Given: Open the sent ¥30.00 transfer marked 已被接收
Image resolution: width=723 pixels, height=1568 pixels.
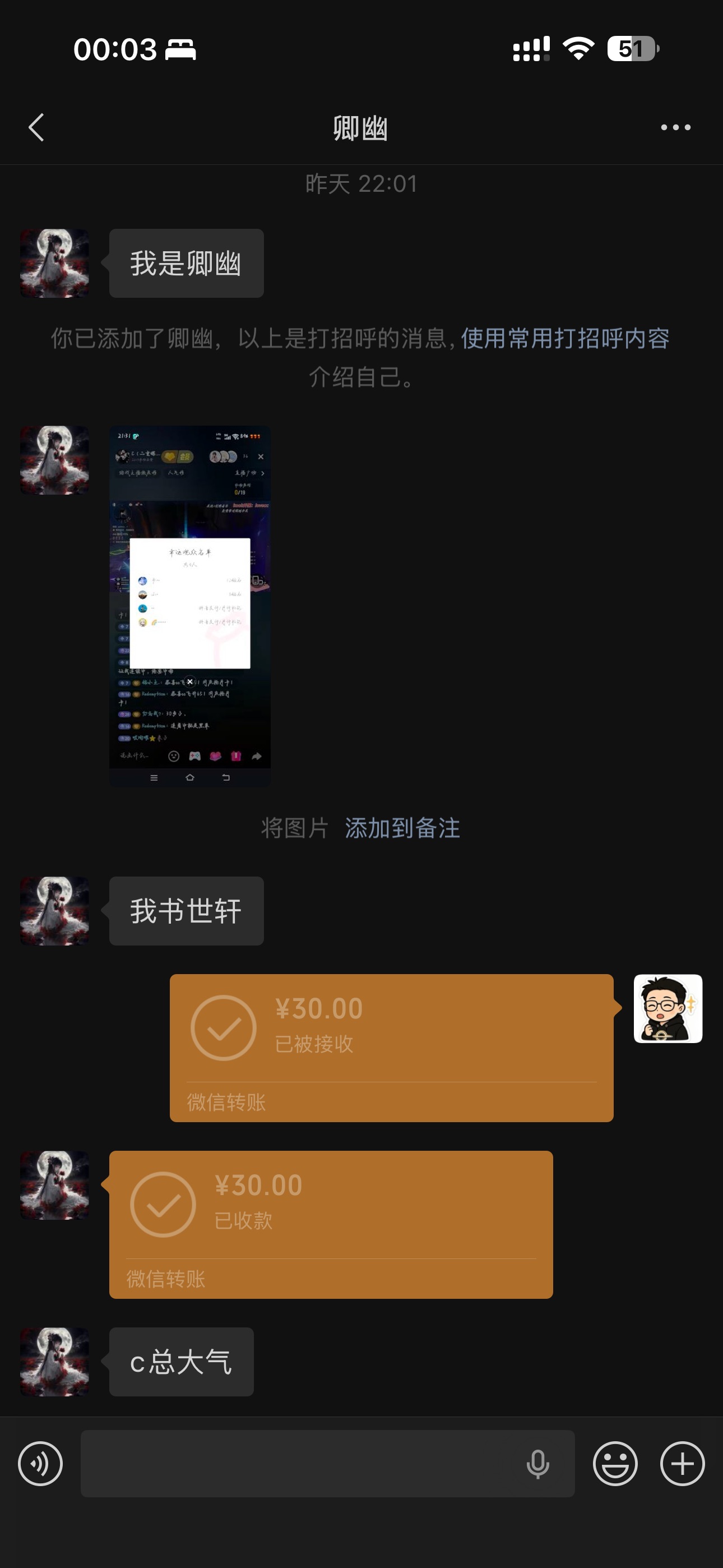Looking at the screenshot, I should (x=391, y=1047).
